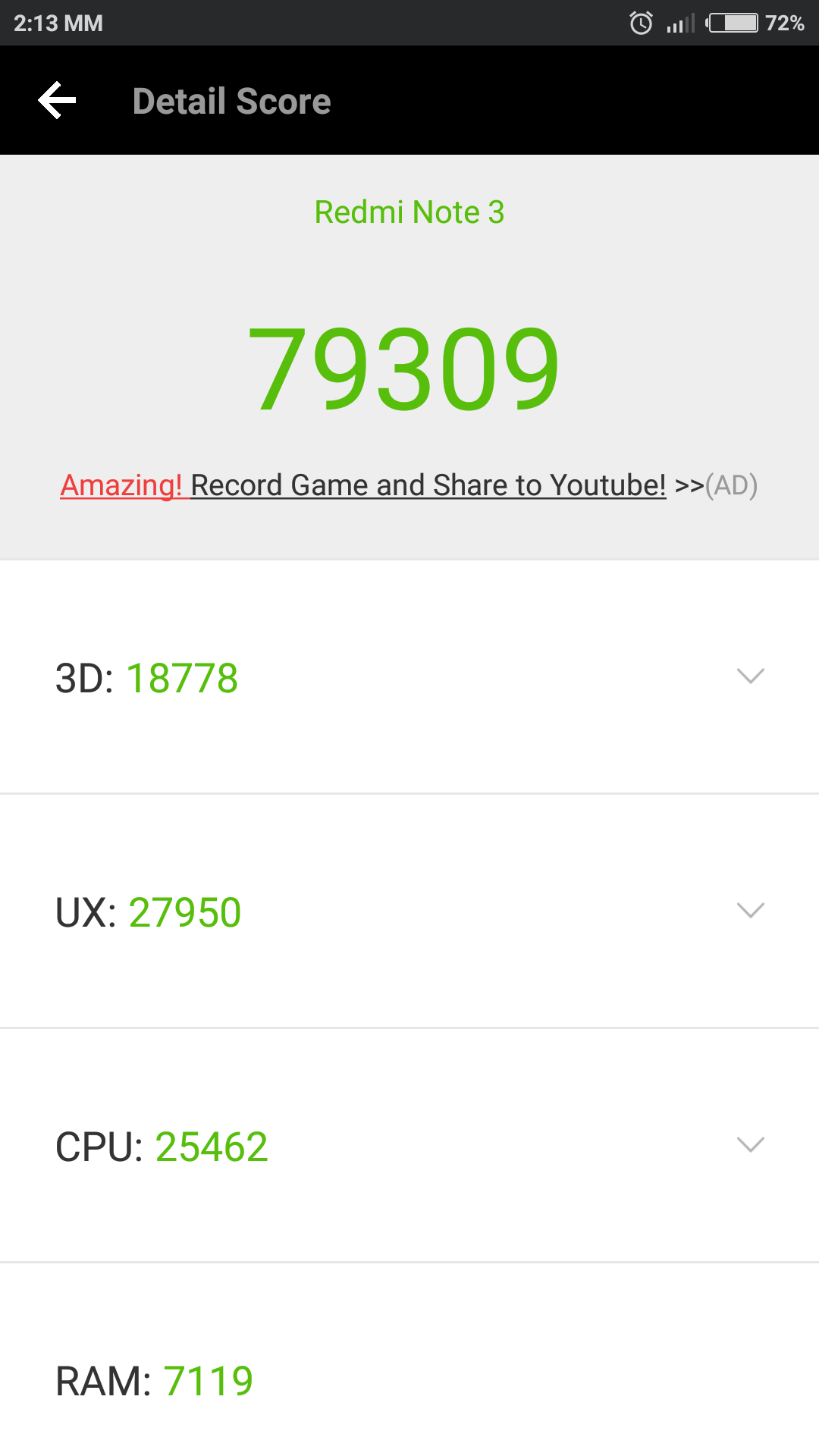Expand the UX score details

[409, 912]
